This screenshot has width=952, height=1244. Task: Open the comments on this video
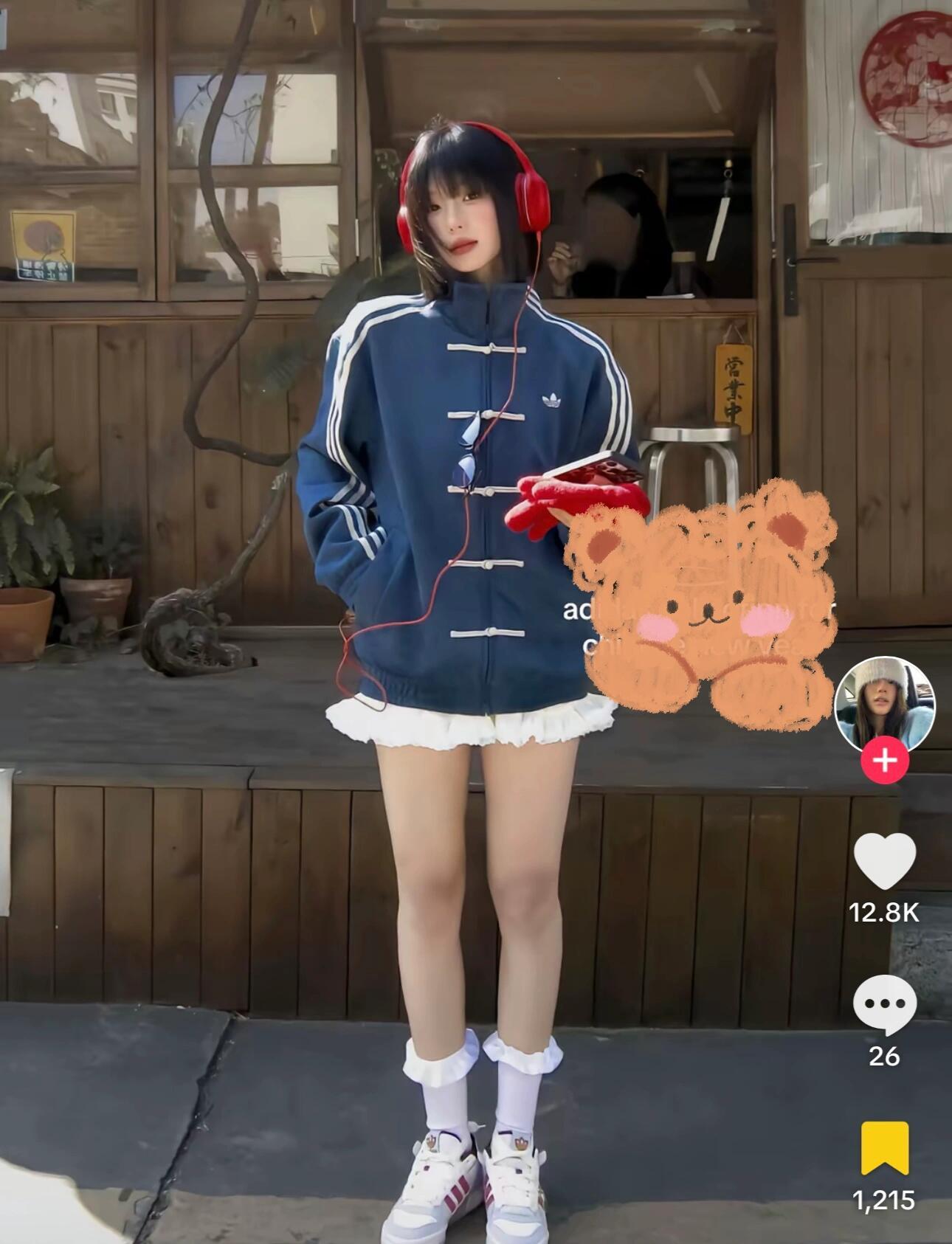885,1004
